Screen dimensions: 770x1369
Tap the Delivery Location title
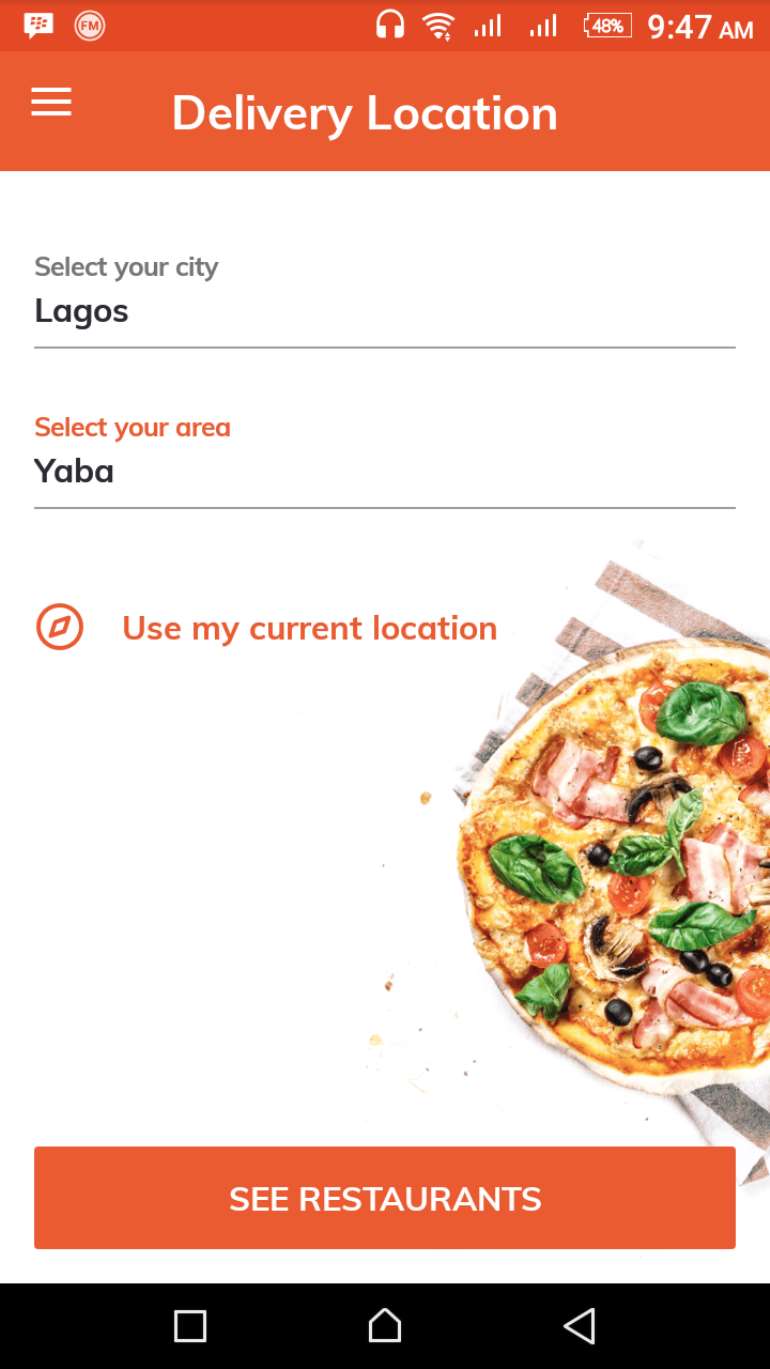click(x=365, y=112)
